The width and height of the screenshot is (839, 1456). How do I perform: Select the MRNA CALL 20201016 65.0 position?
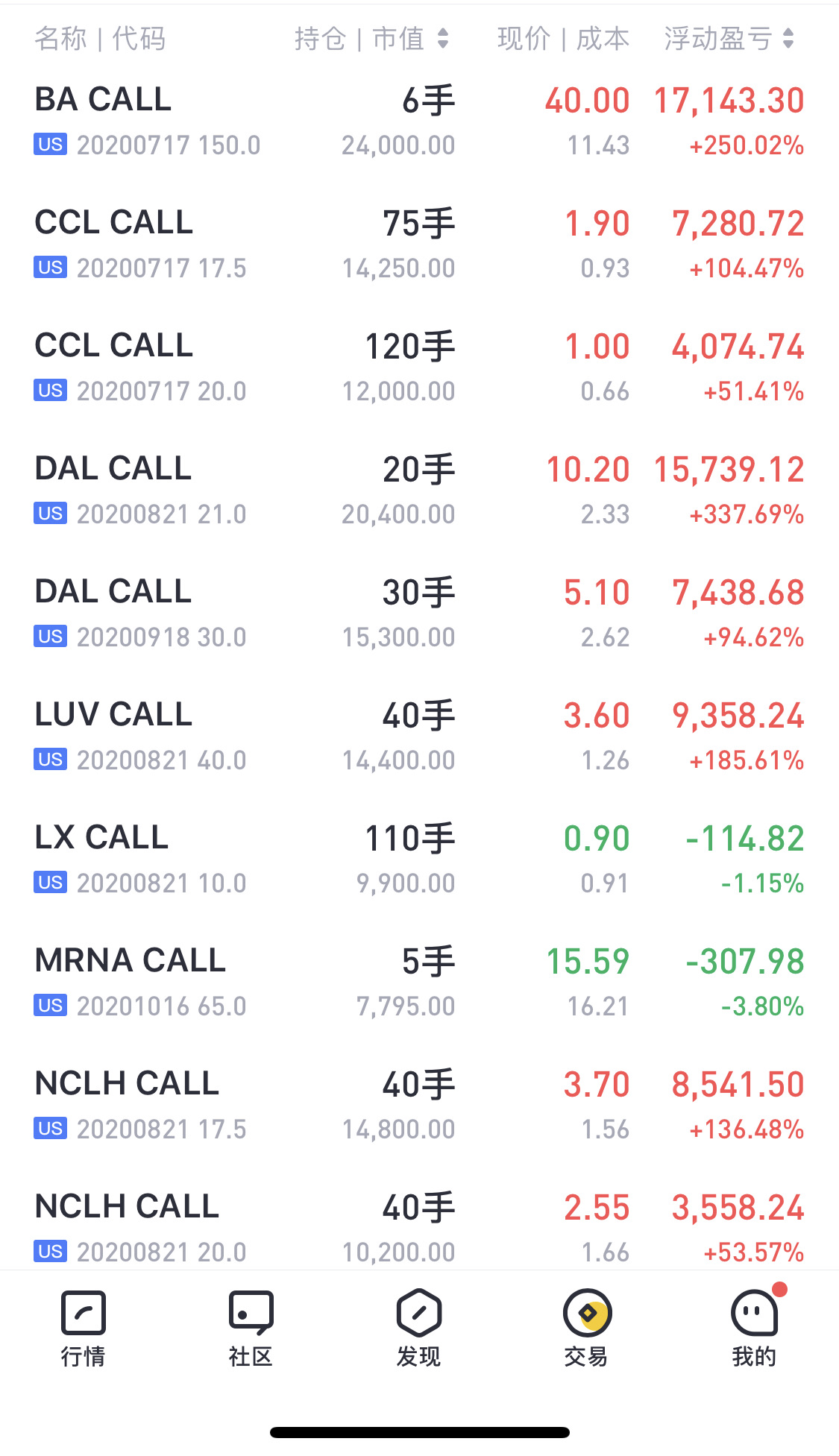pos(419,982)
